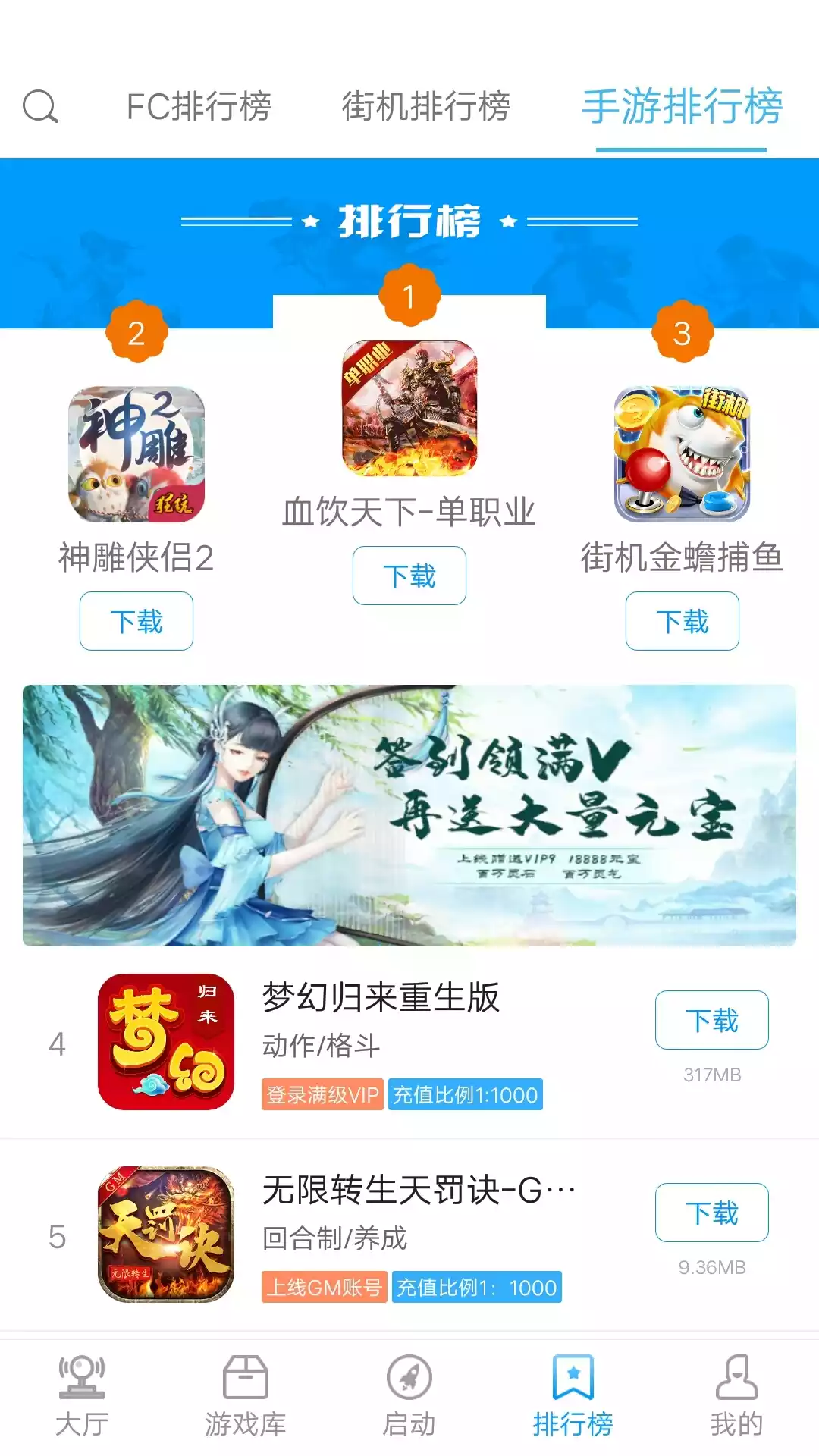Download 血饮天下-单职业

click(x=409, y=575)
